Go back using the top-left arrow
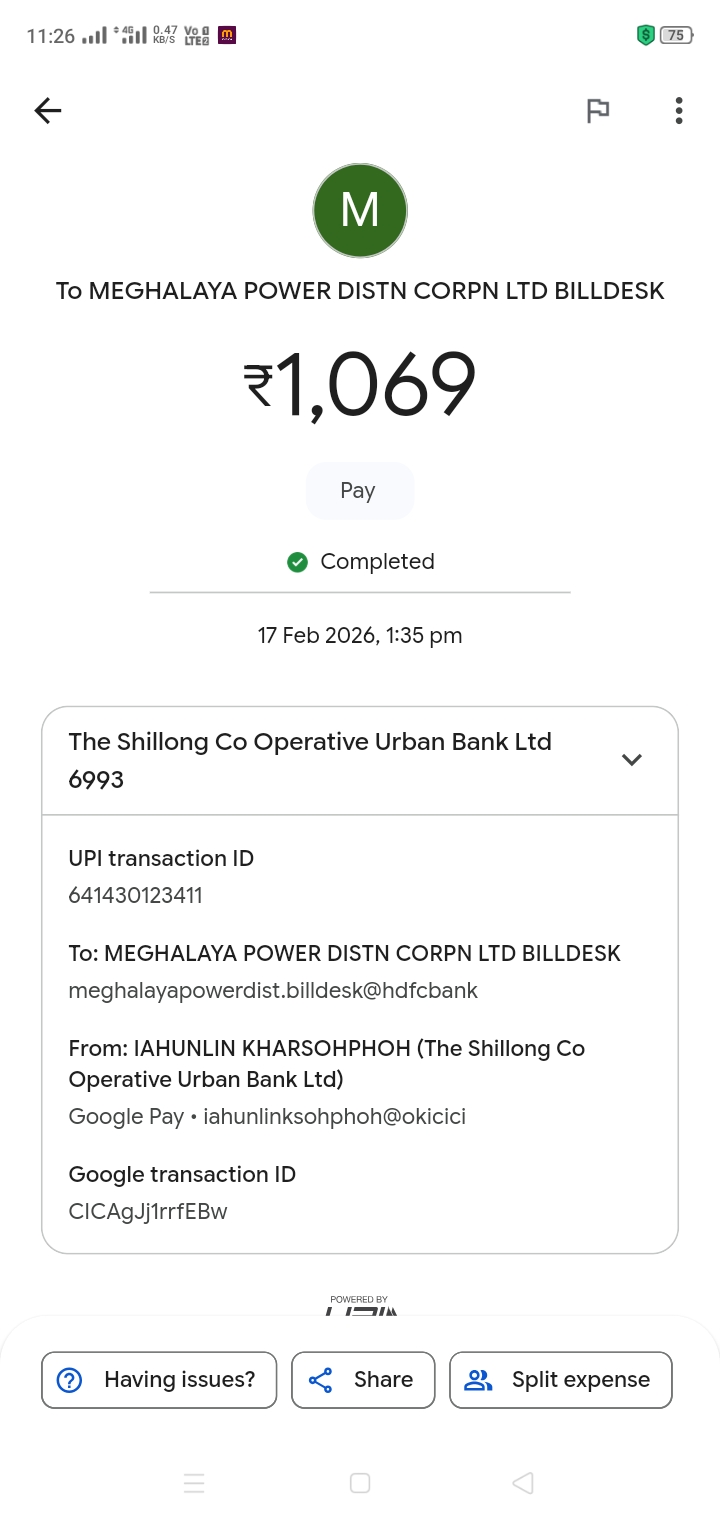The width and height of the screenshot is (720, 1520). pyautogui.click(x=48, y=111)
